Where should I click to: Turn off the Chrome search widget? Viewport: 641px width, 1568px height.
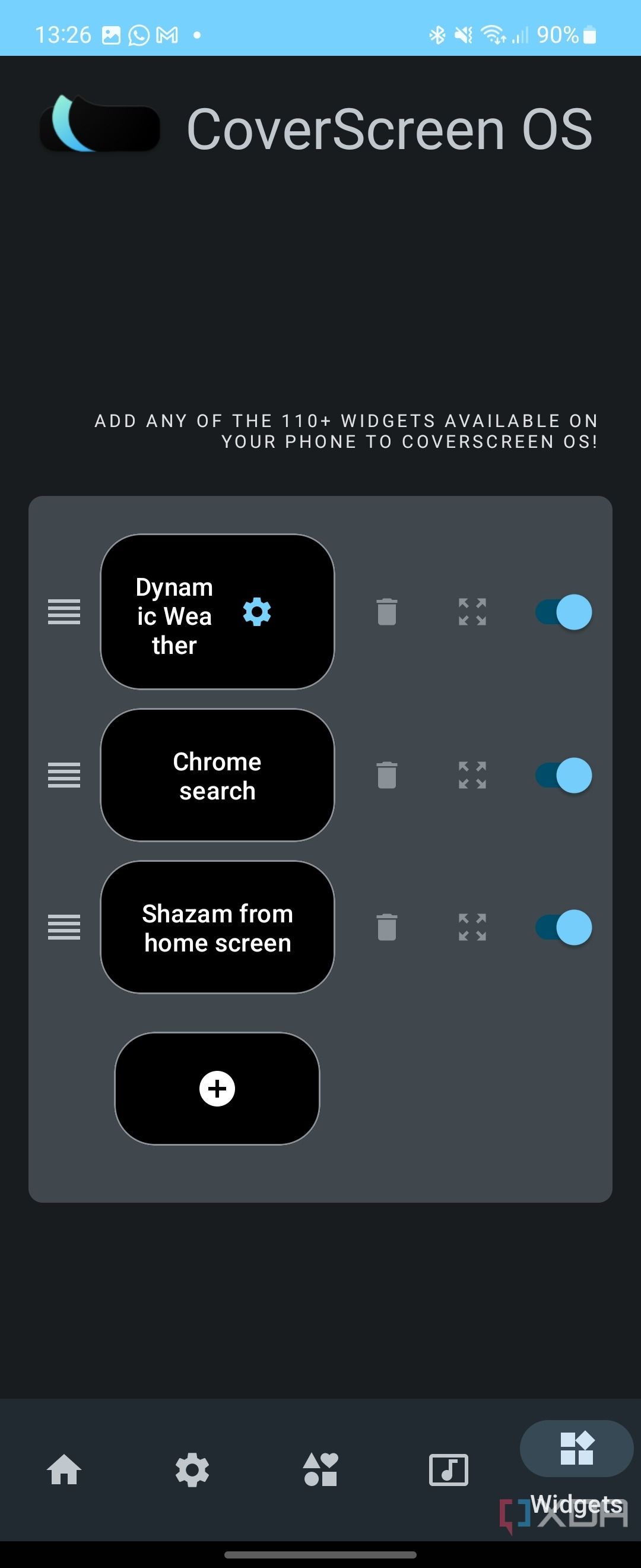[x=564, y=775]
